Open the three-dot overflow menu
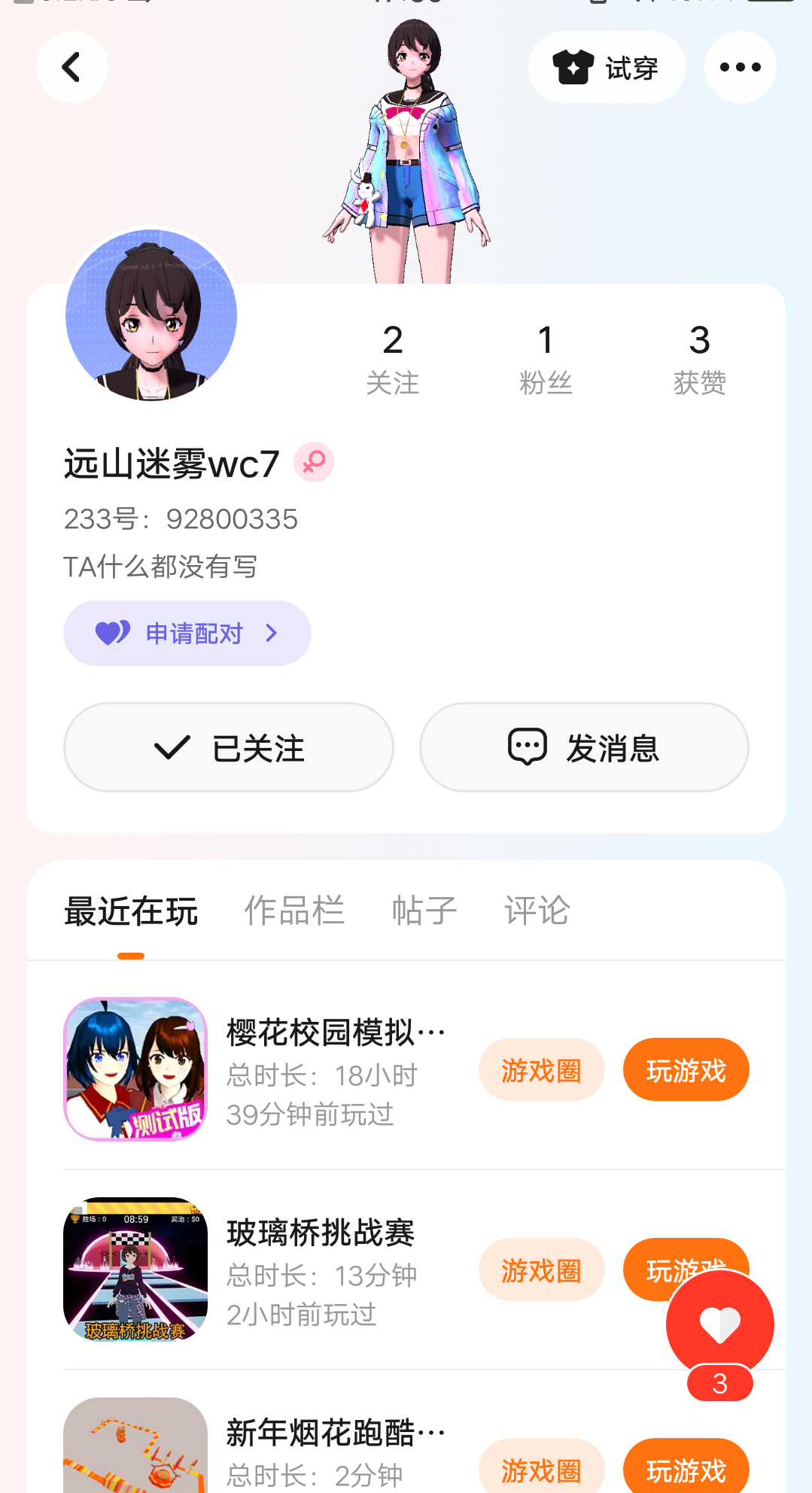This screenshot has width=812, height=1493. pos(740,68)
